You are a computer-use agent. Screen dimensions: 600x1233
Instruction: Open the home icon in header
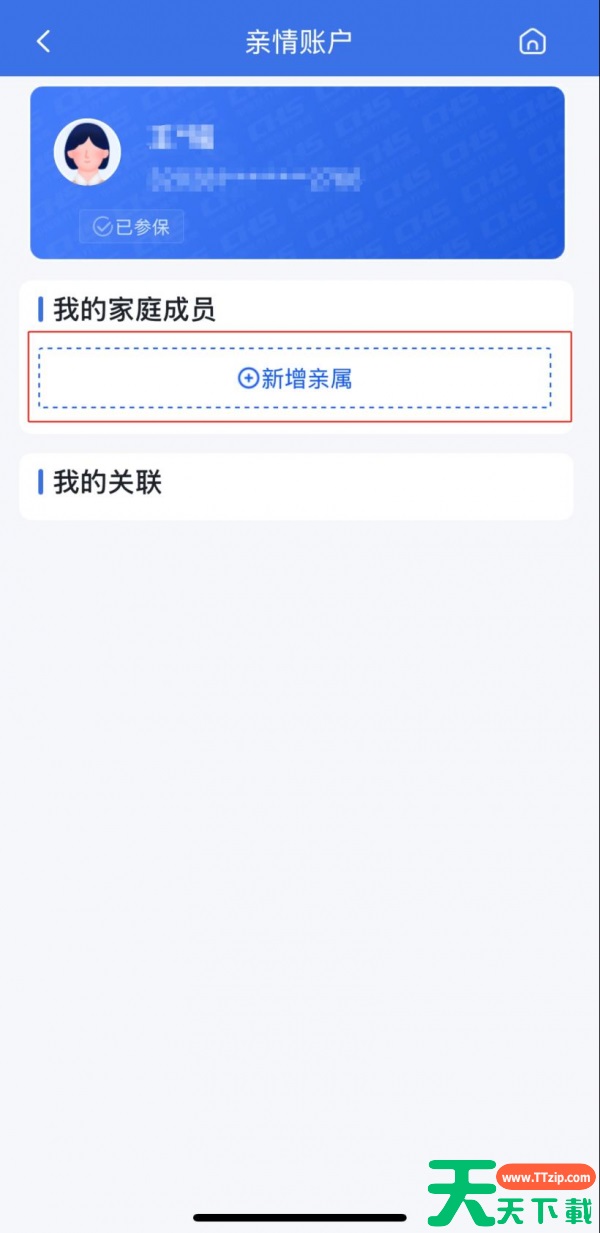pos(532,41)
